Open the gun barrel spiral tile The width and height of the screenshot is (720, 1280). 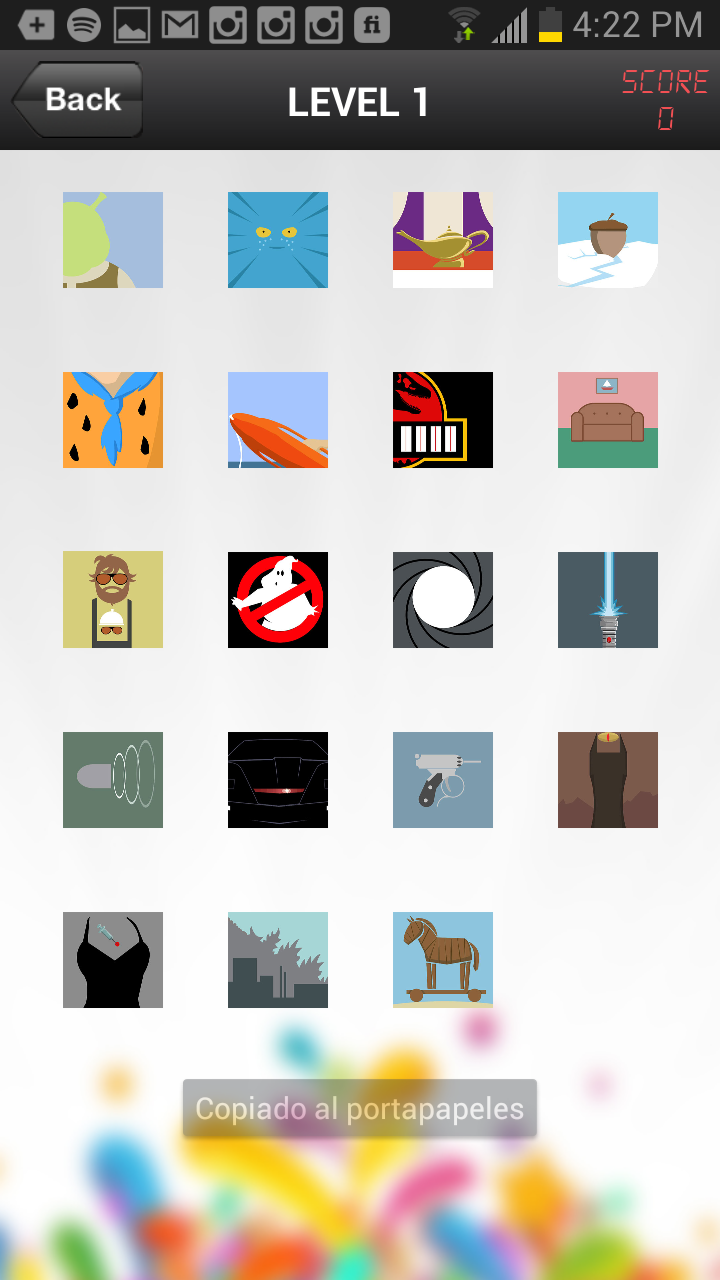[443, 600]
